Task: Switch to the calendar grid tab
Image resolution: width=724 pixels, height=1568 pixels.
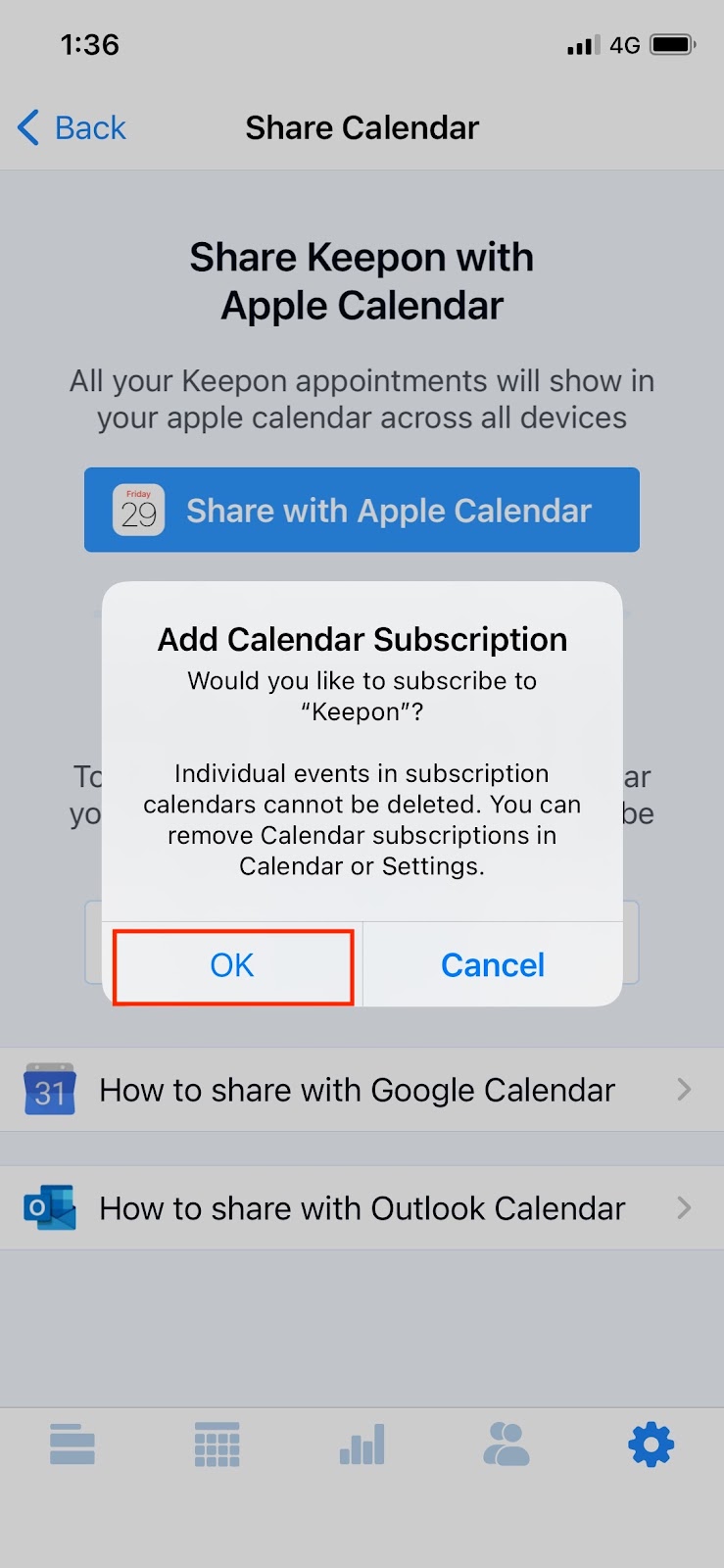Action: 217,1445
